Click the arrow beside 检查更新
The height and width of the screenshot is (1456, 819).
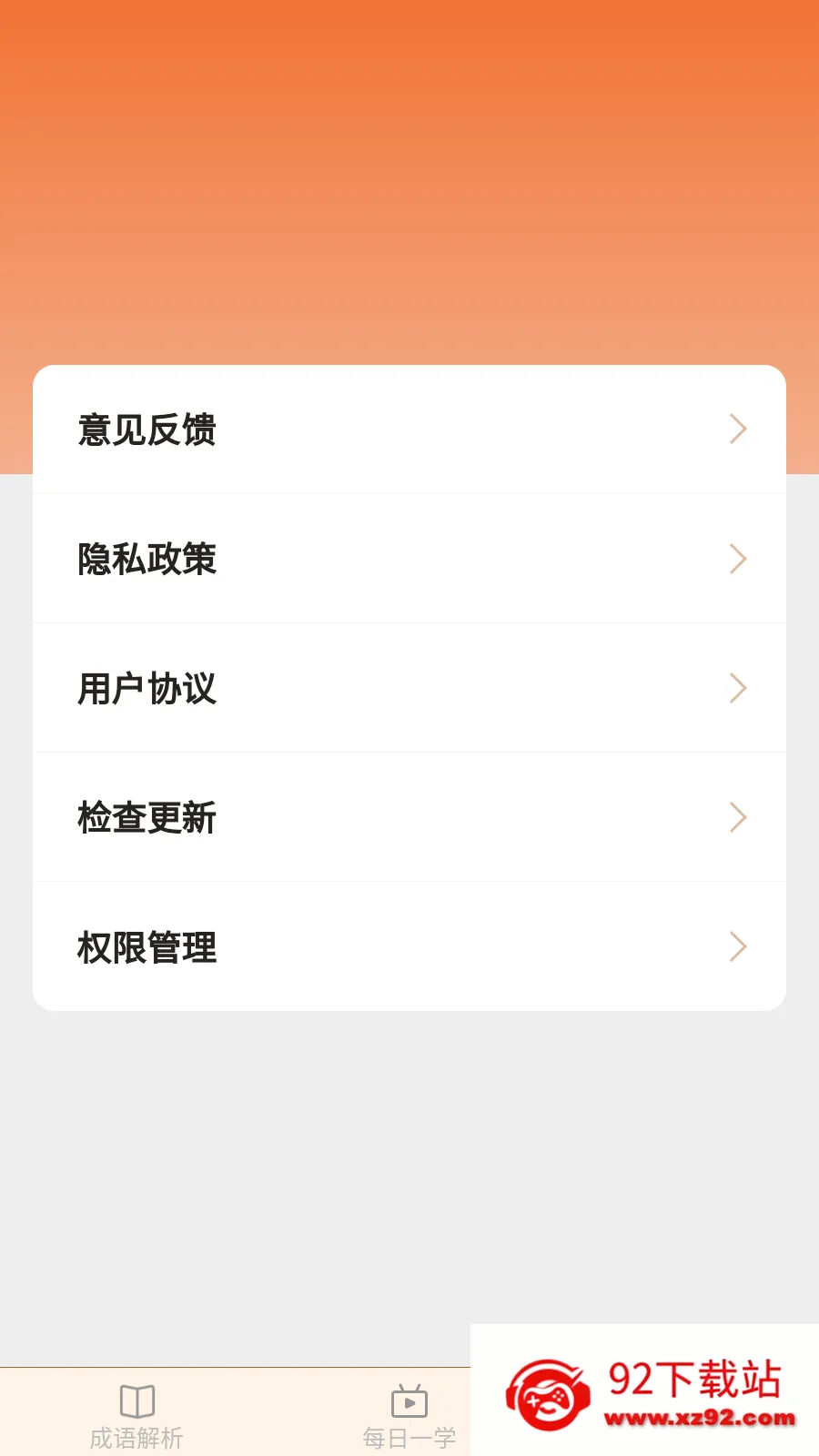tap(739, 817)
